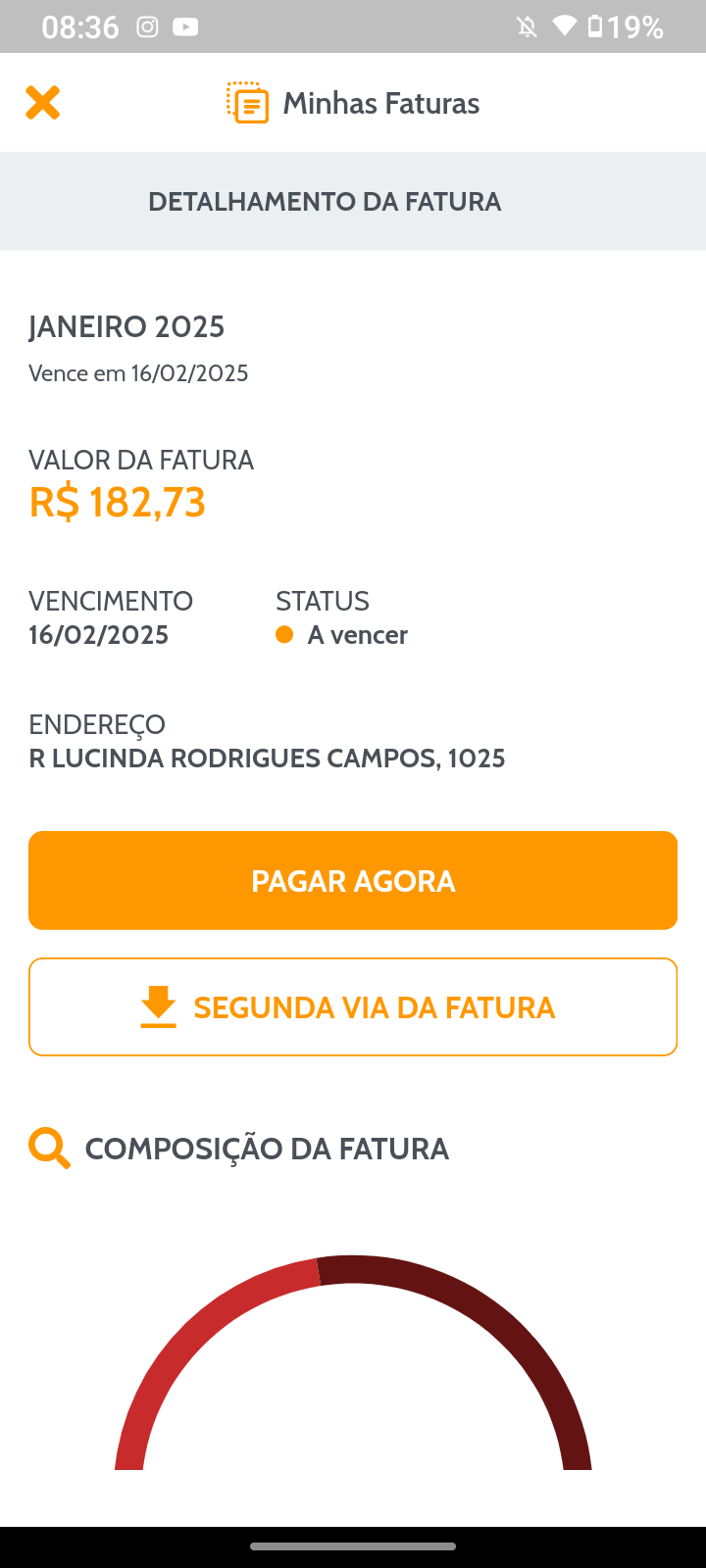This screenshot has height=1568, width=706.
Task: Close the invoice detail screen
Action: point(42,102)
